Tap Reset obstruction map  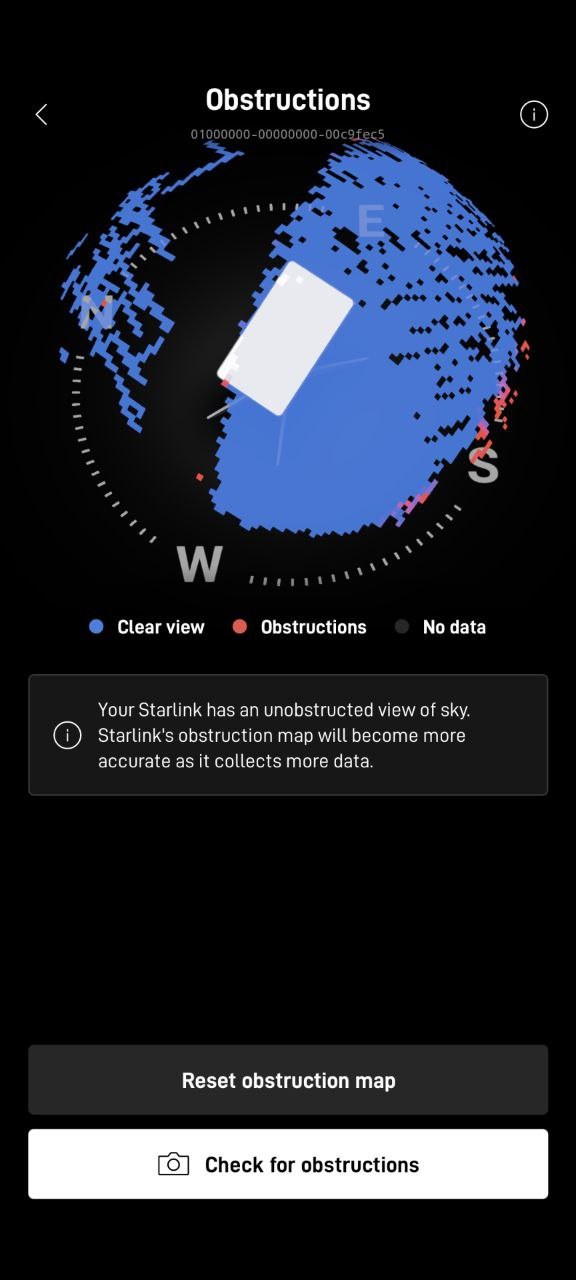point(288,1080)
